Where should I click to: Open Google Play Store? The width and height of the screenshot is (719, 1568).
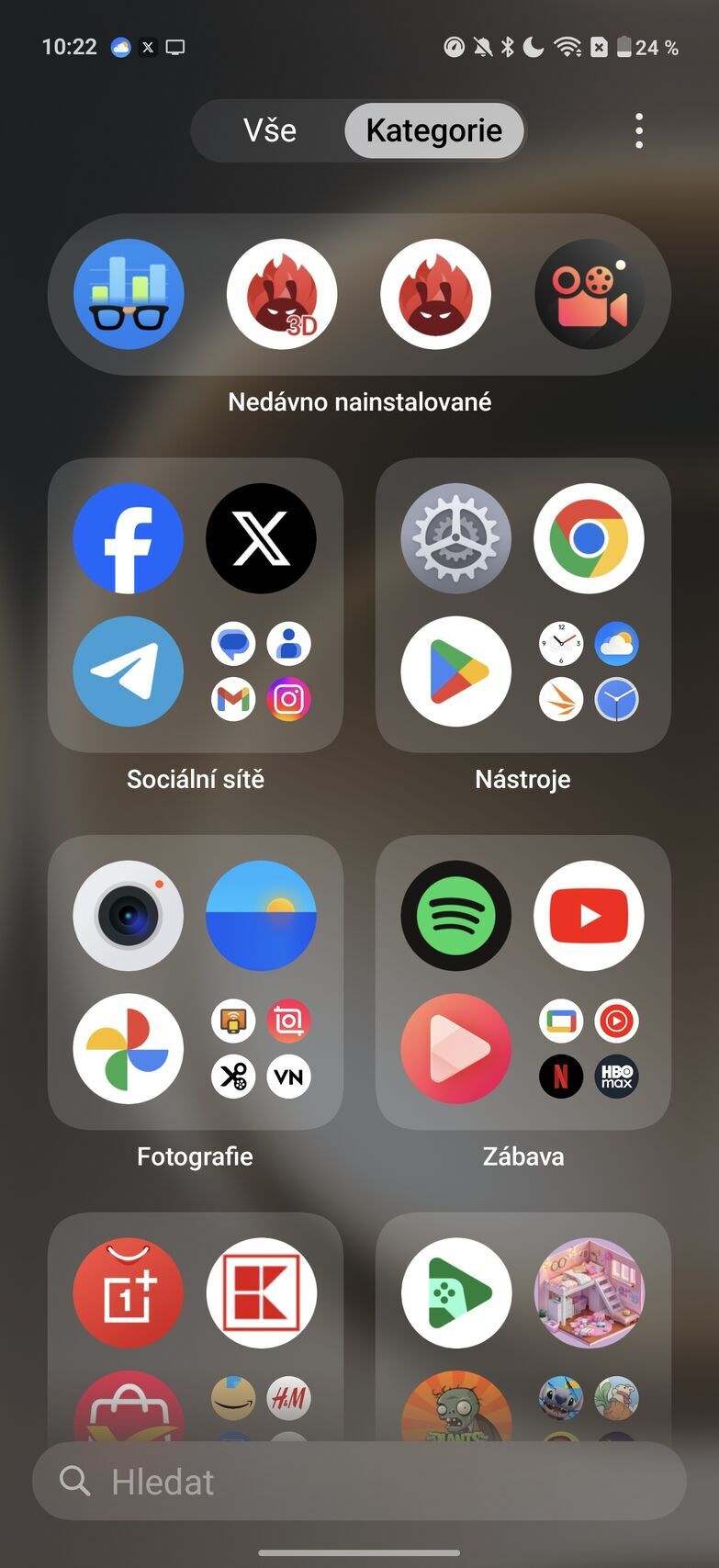455,671
